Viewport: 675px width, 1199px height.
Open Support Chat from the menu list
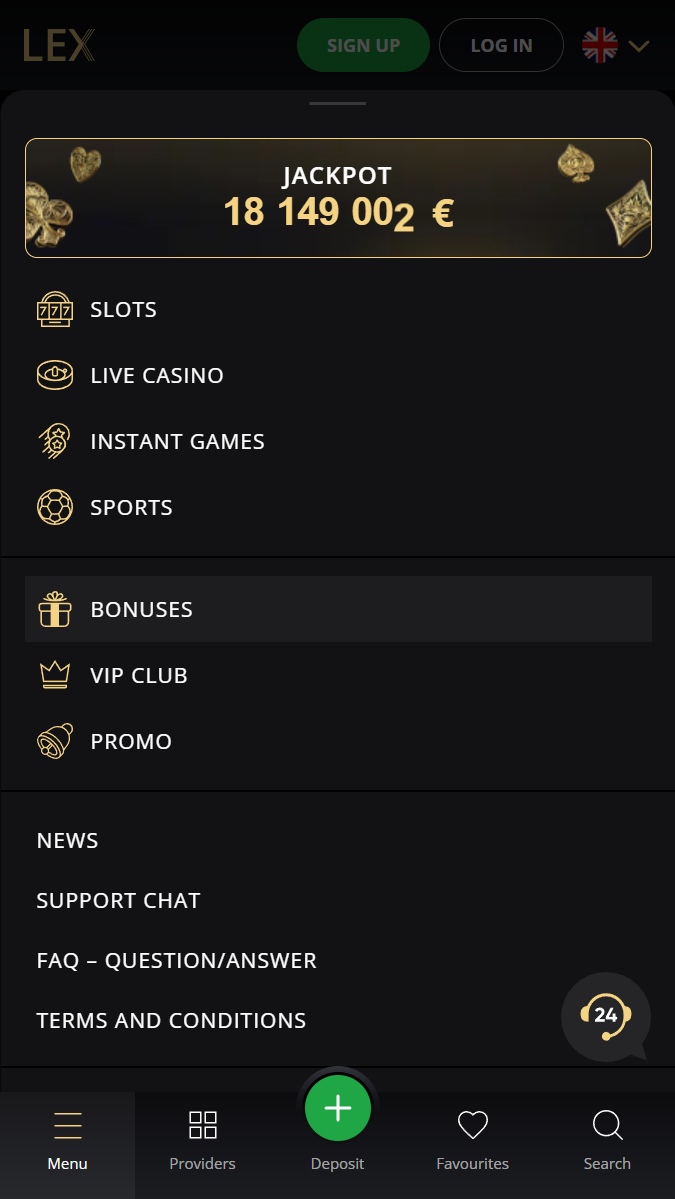(x=118, y=900)
